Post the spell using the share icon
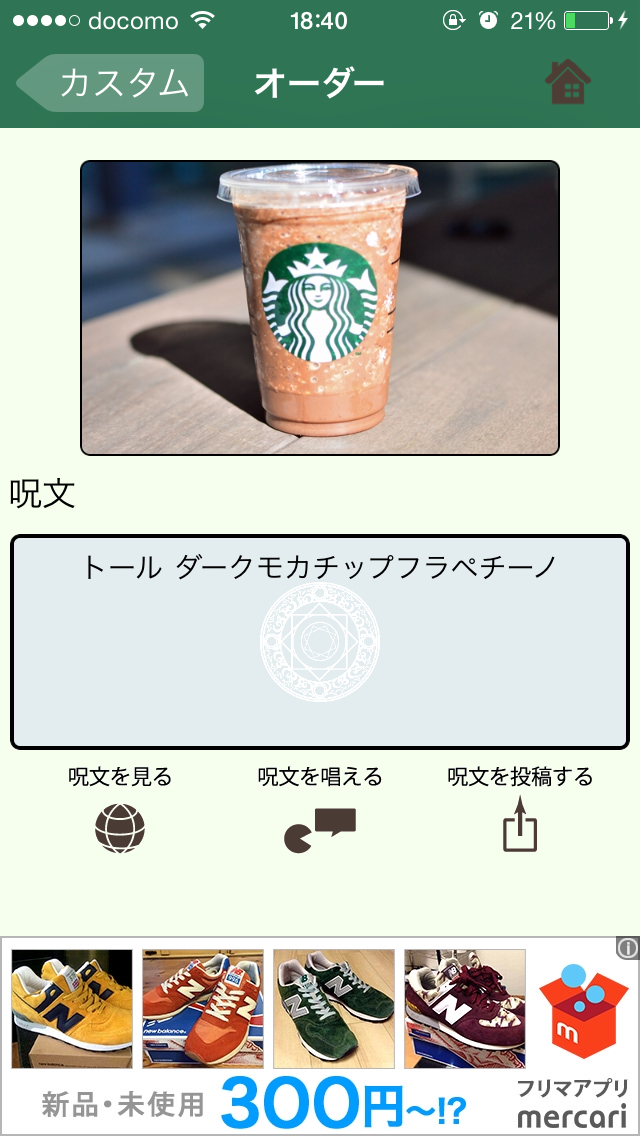640x1136 pixels. 520,826
